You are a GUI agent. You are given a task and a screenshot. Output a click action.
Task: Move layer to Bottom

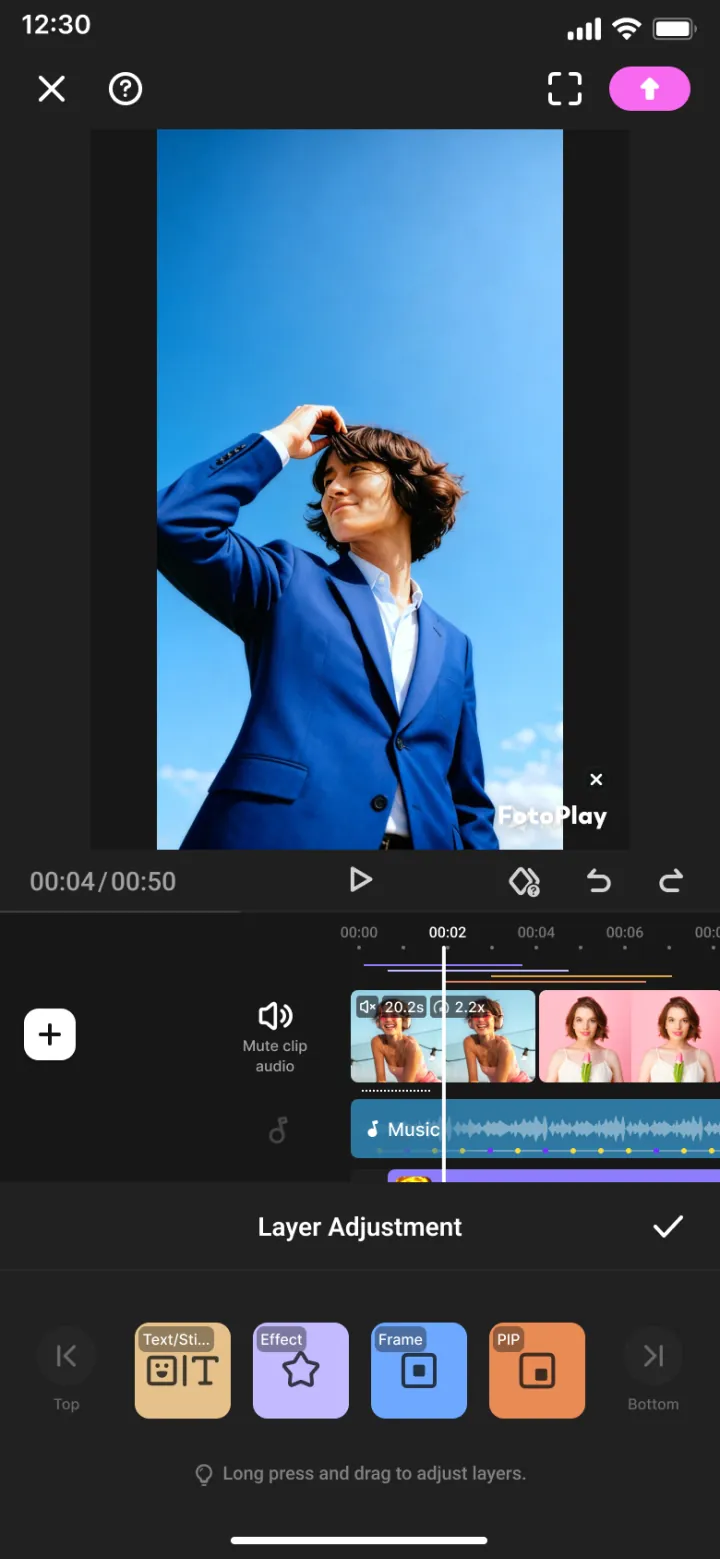click(x=653, y=1369)
